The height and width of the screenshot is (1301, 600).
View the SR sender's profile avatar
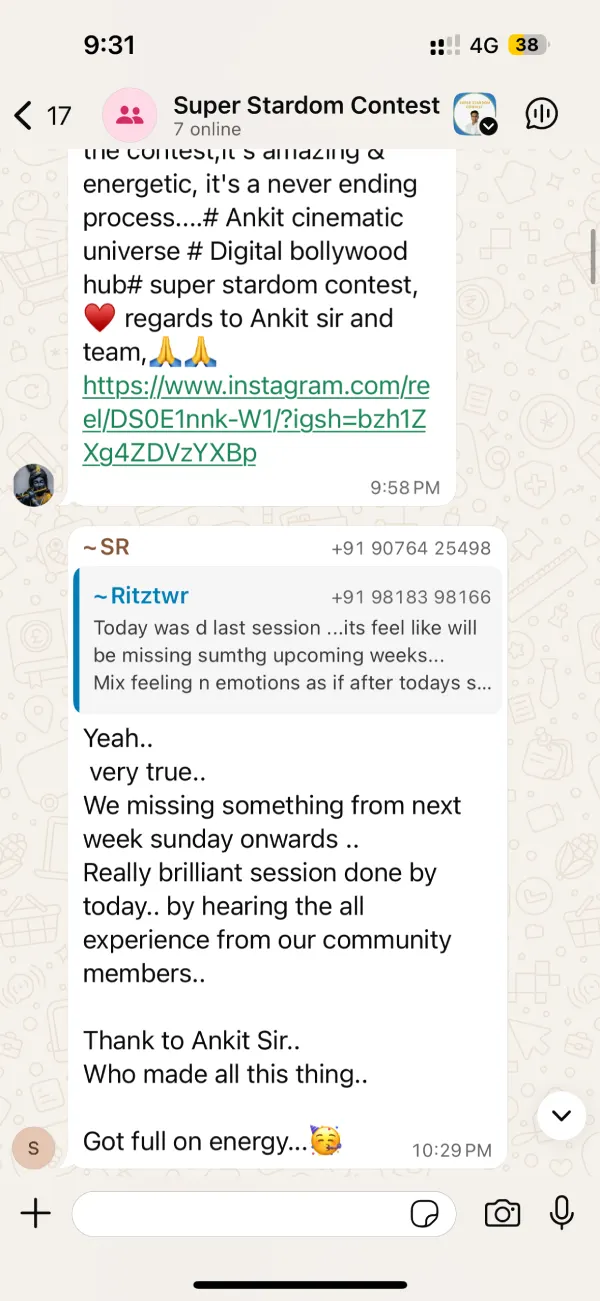coord(33,1148)
